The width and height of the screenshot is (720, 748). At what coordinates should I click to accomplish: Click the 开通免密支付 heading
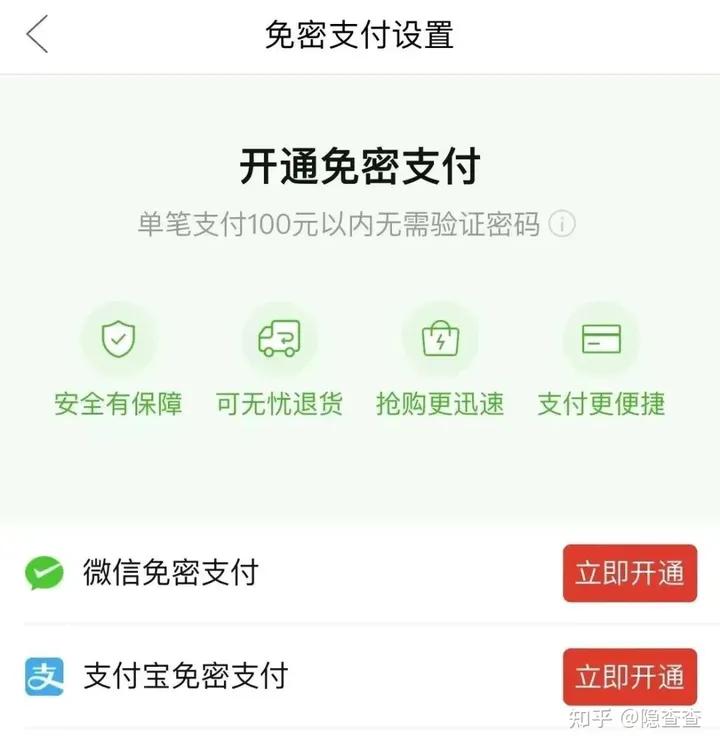(360, 166)
